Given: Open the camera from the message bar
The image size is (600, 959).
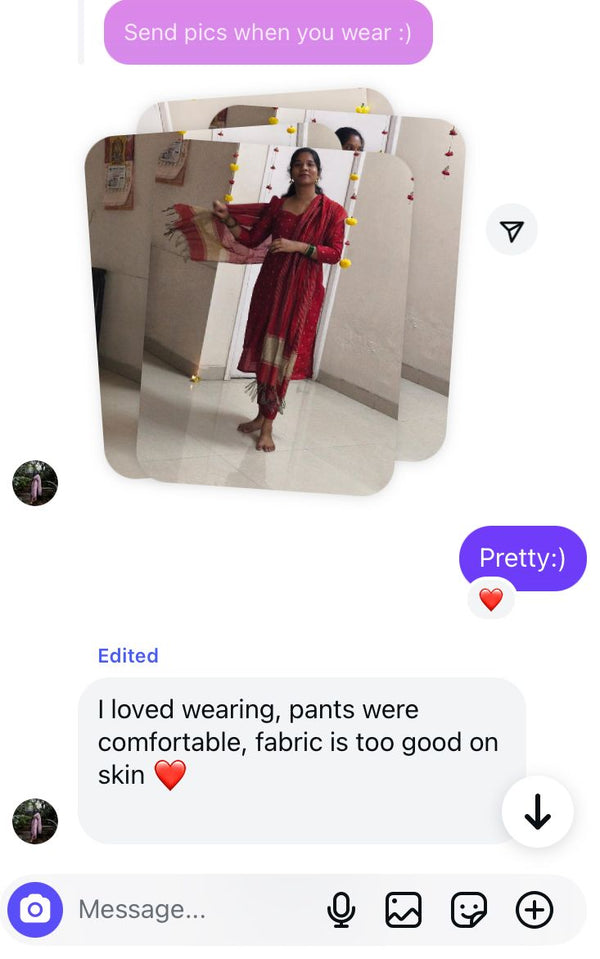Looking at the screenshot, I should pyautogui.click(x=35, y=909).
